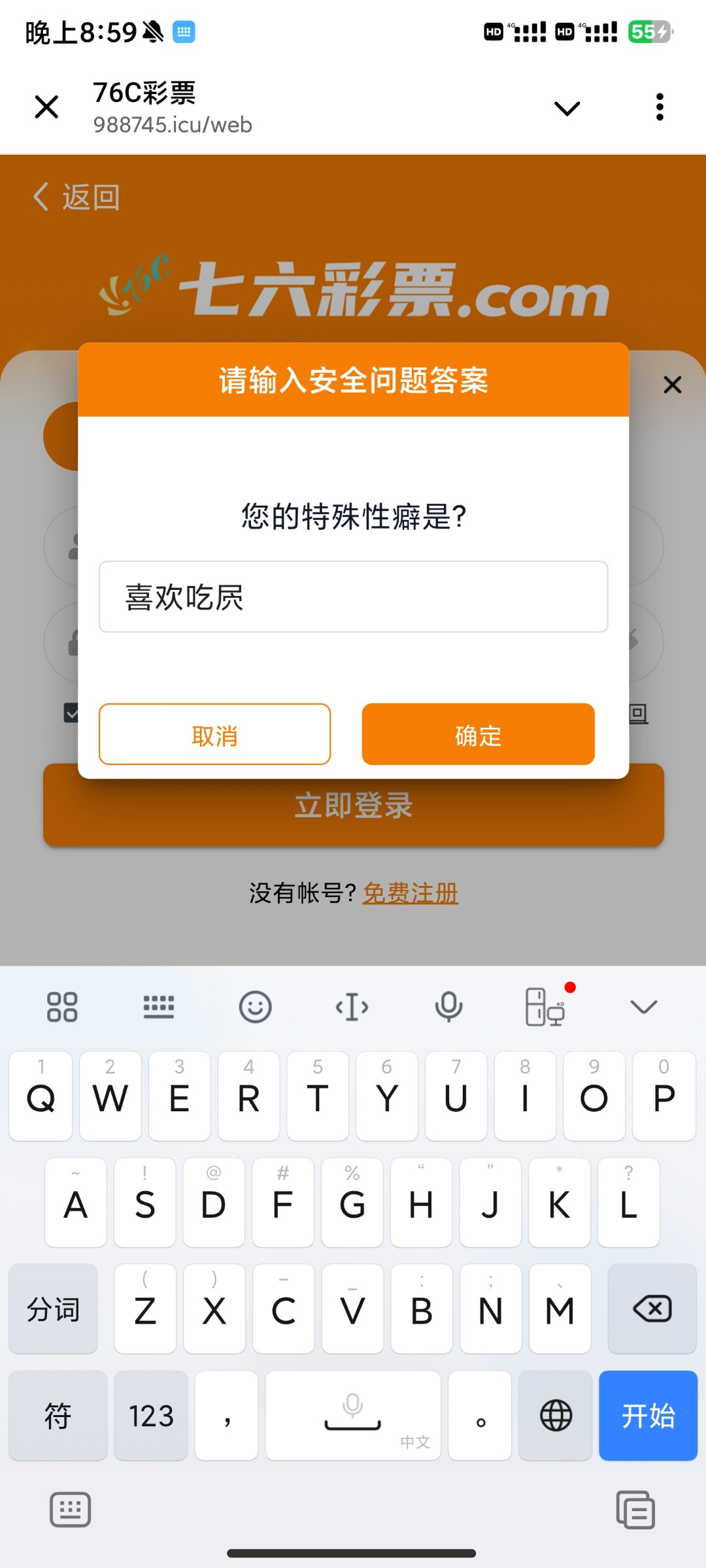Tap the 分词 word segmentation key
The image size is (706, 1568).
click(53, 1309)
